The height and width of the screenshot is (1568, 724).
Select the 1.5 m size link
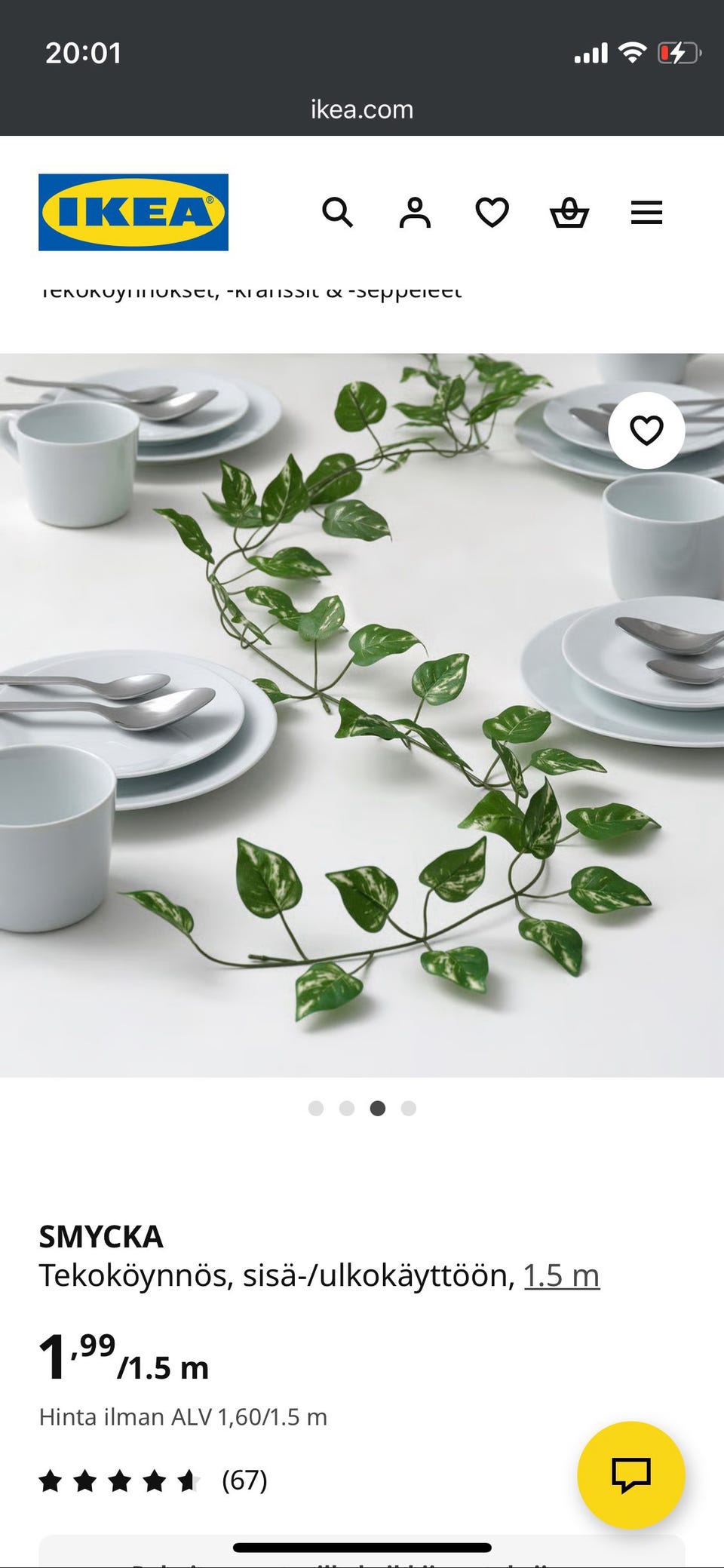point(562,1275)
